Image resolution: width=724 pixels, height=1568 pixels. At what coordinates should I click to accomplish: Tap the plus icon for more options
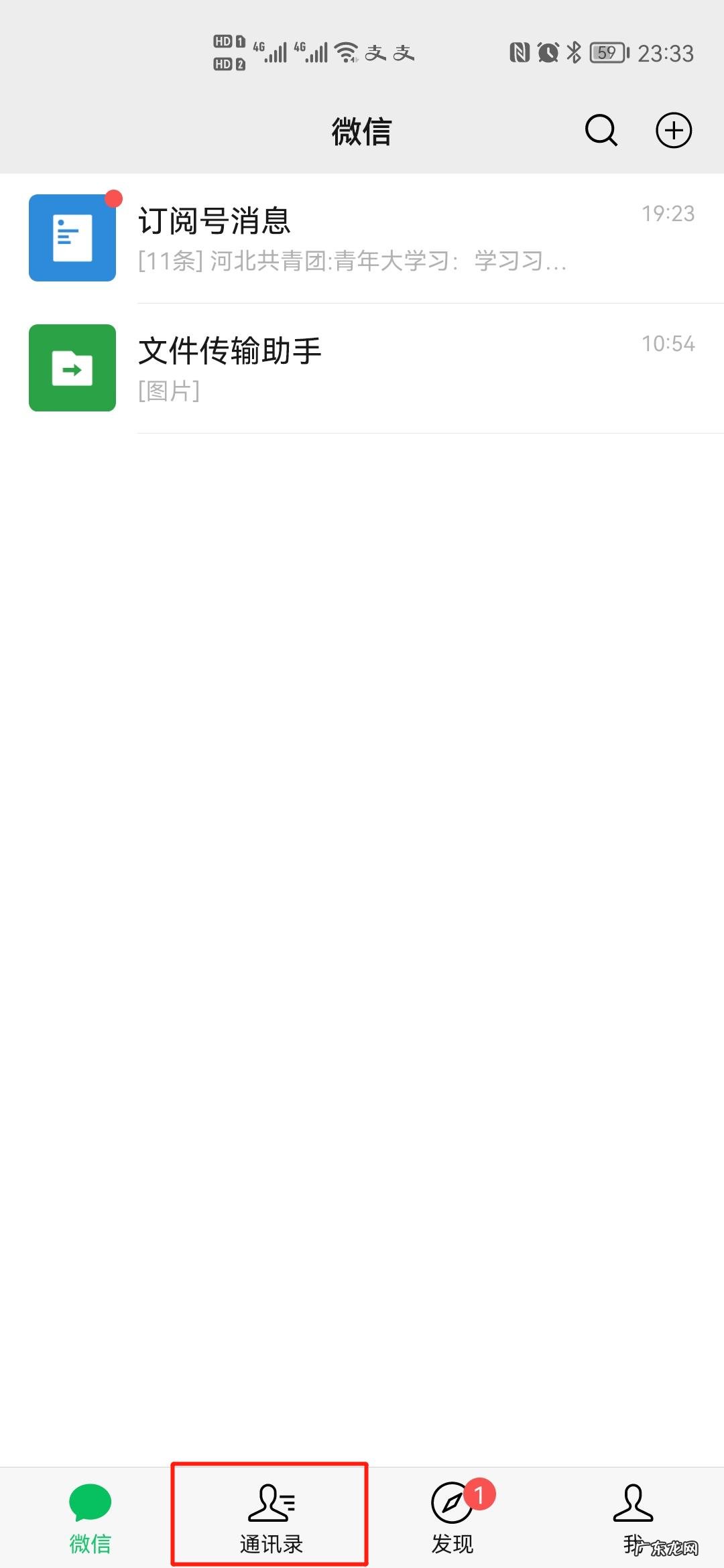[x=673, y=130]
